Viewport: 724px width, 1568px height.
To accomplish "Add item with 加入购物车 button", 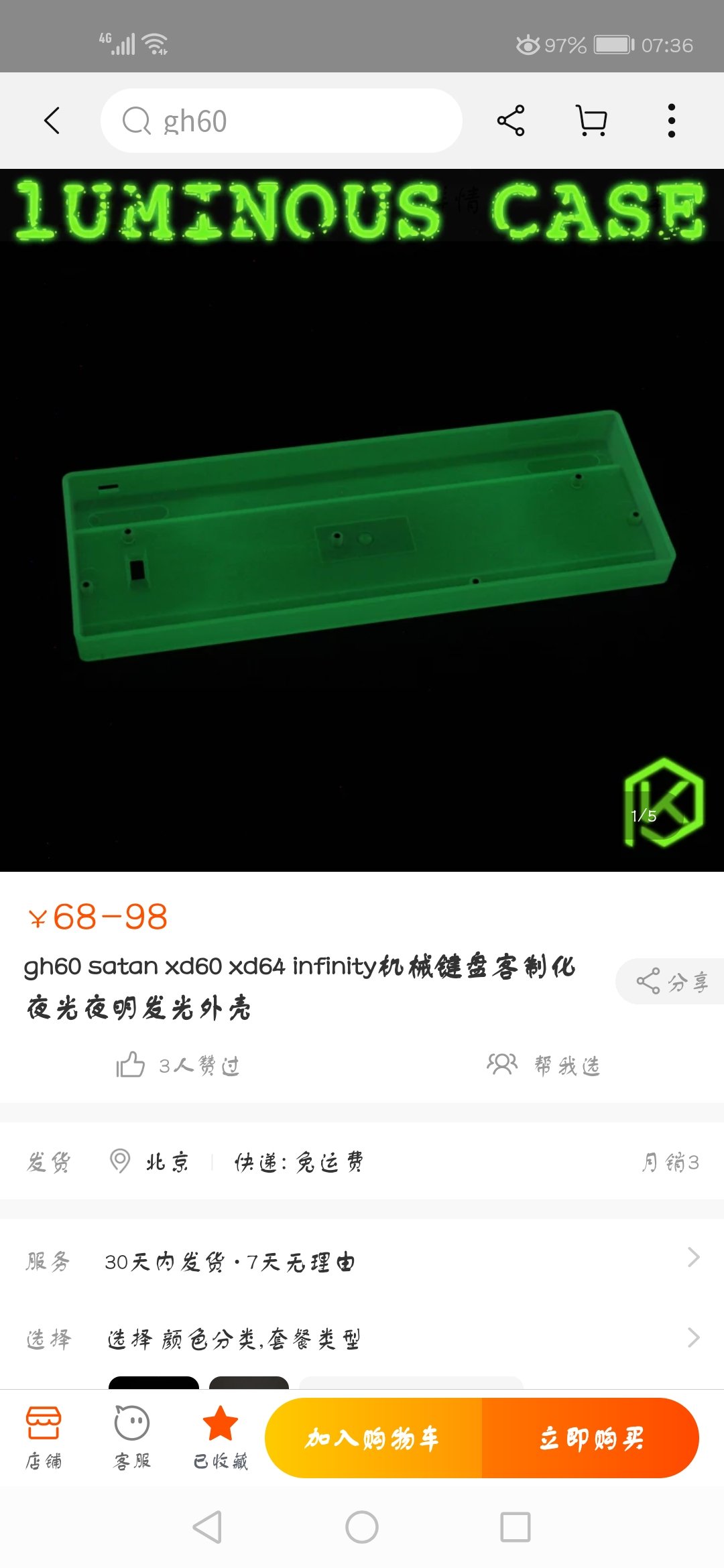I will click(373, 1438).
